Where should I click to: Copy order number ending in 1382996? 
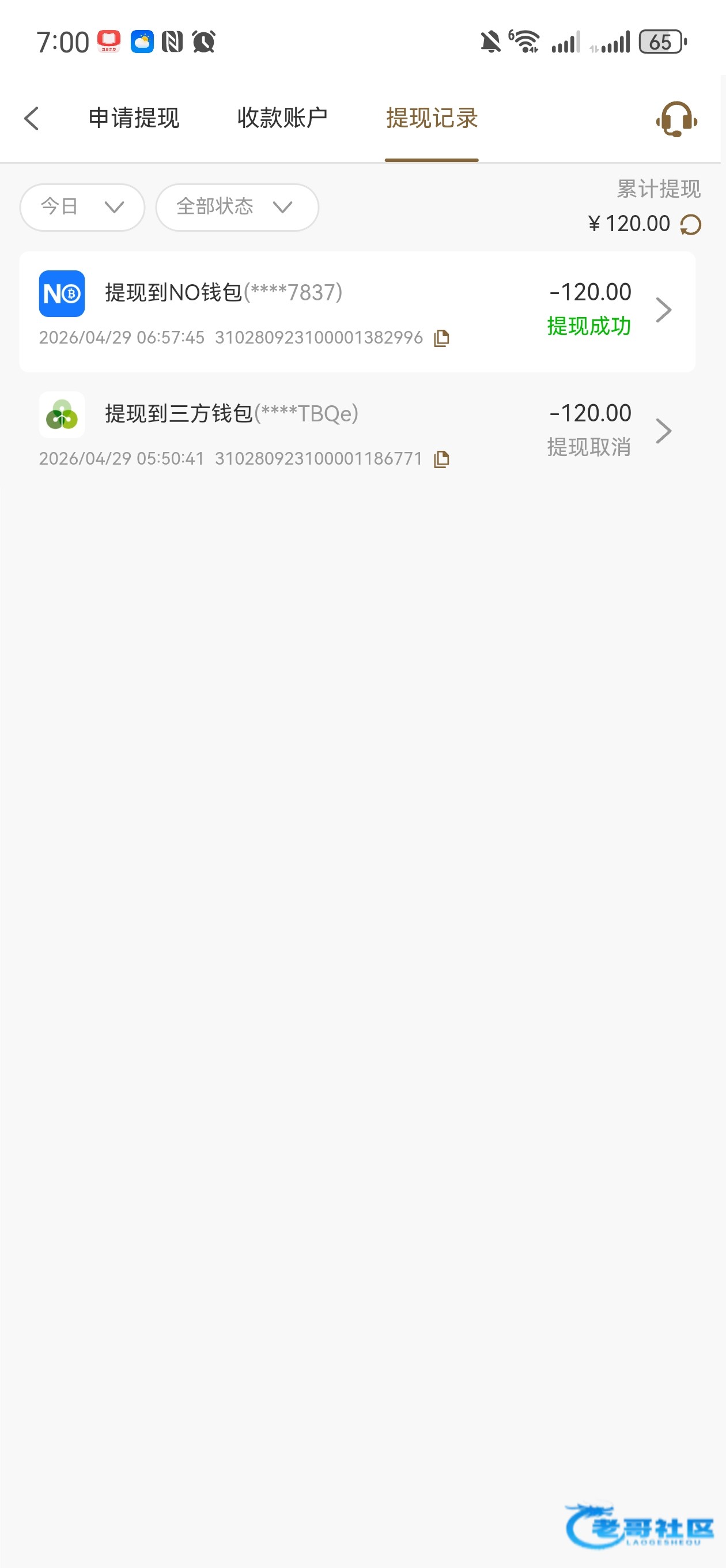[441, 338]
